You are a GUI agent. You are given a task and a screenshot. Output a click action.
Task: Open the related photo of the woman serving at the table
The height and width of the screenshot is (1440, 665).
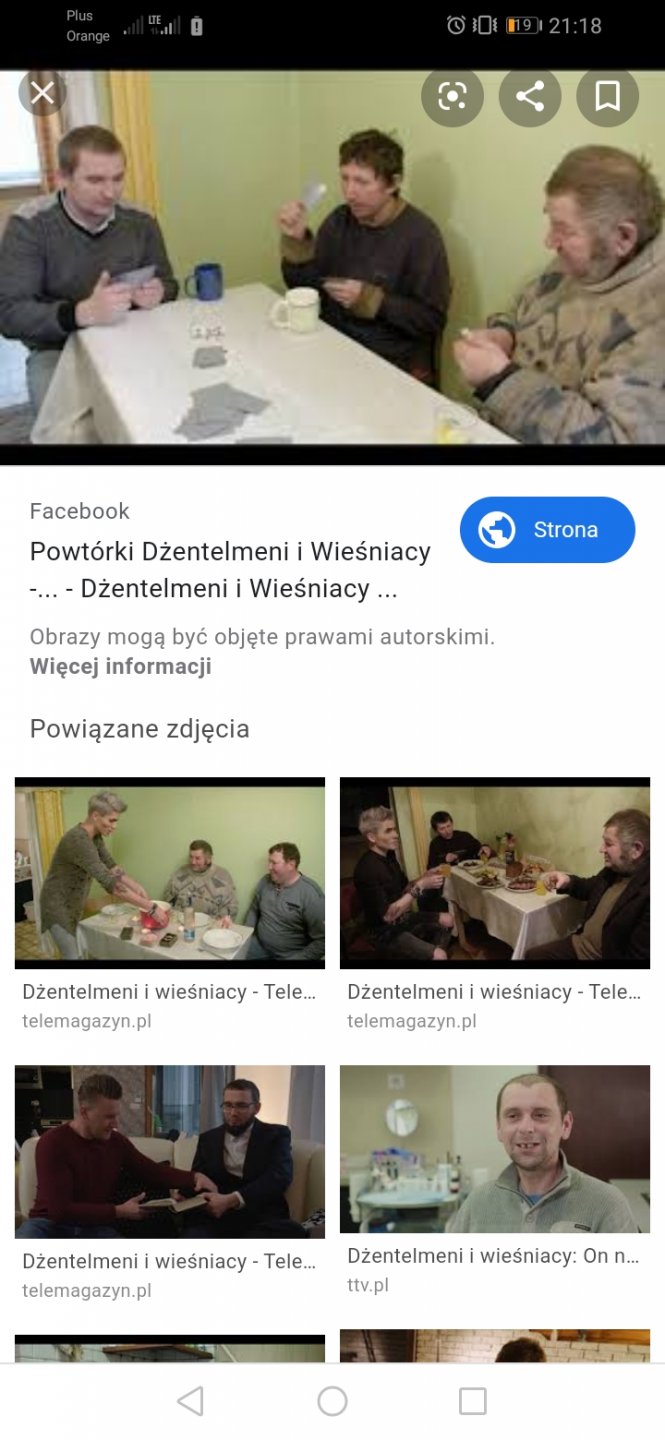click(x=170, y=872)
